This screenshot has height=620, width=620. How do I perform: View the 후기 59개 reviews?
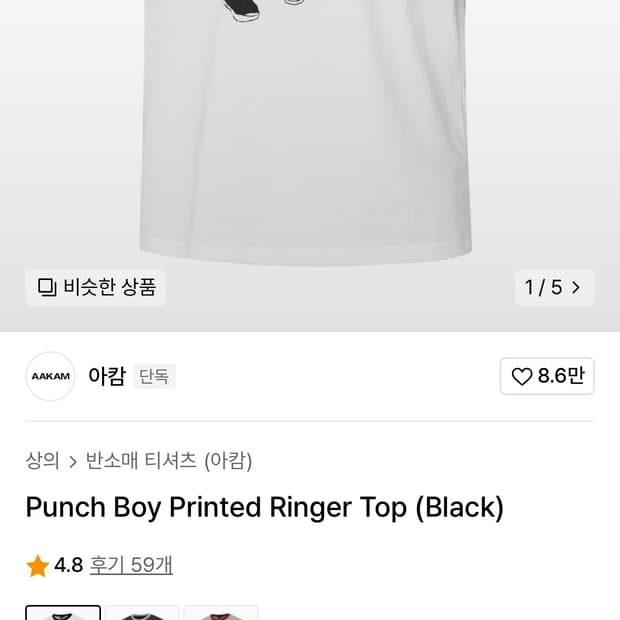pyautogui.click(x=131, y=565)
